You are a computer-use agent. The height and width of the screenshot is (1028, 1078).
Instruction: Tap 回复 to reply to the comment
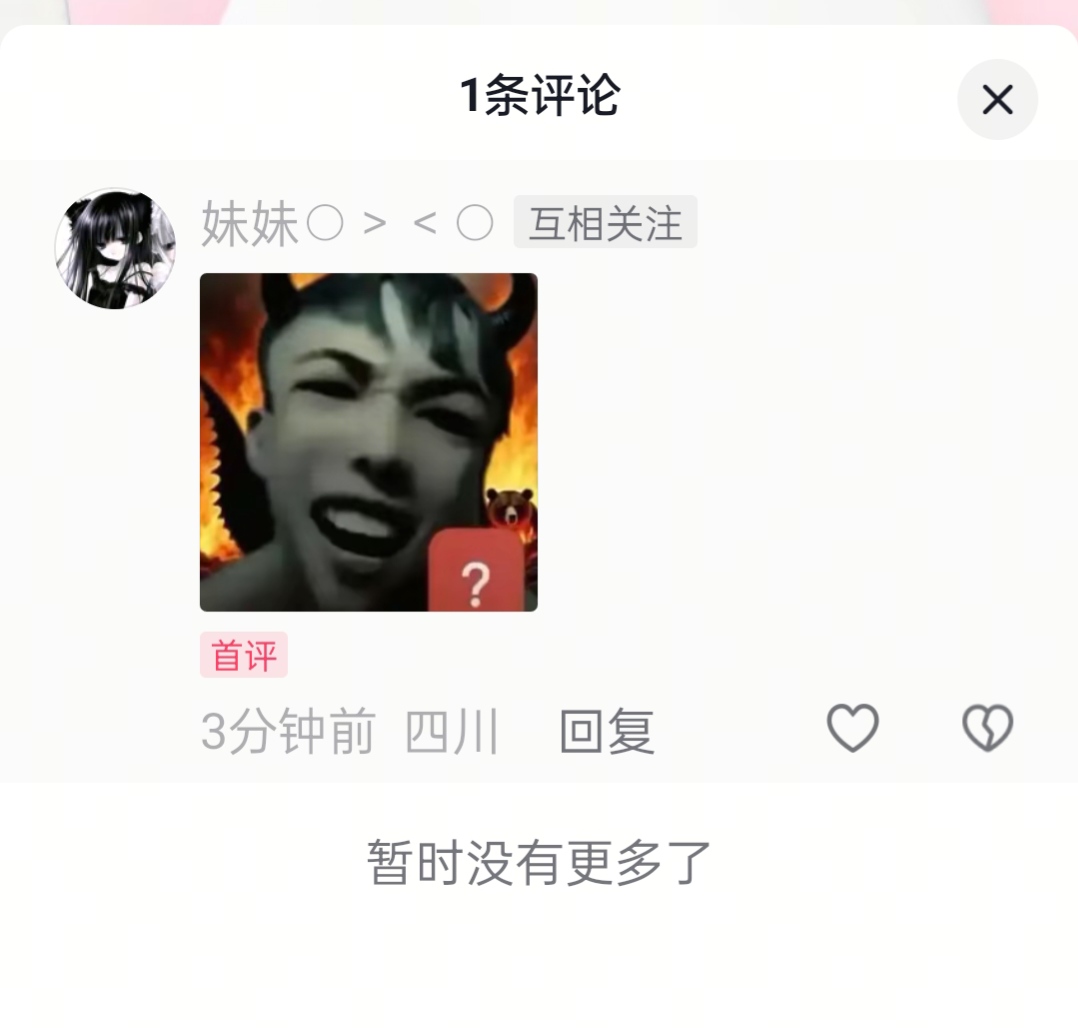[x=606, y=731]
